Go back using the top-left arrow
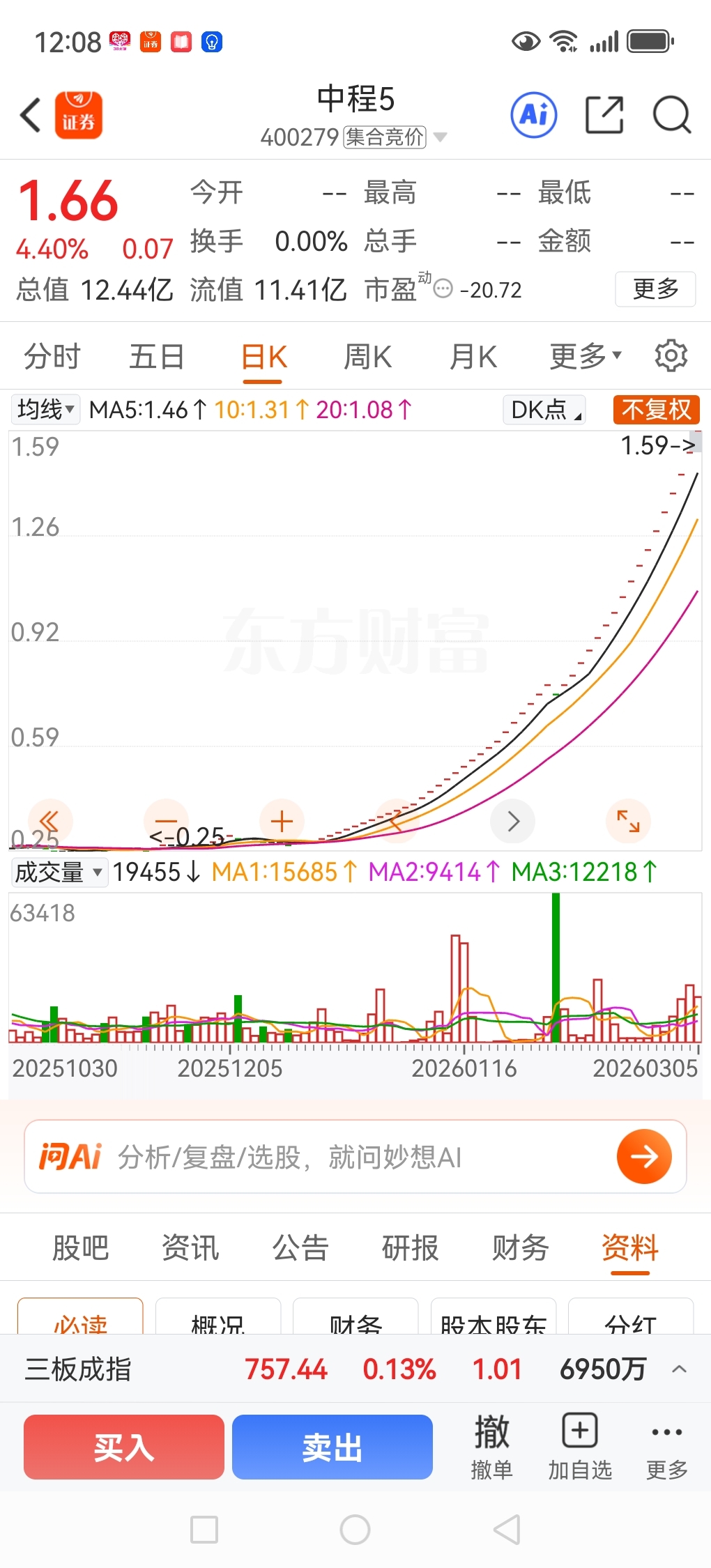The height and width of the screenshot is (1568, 711). [31, 115]
